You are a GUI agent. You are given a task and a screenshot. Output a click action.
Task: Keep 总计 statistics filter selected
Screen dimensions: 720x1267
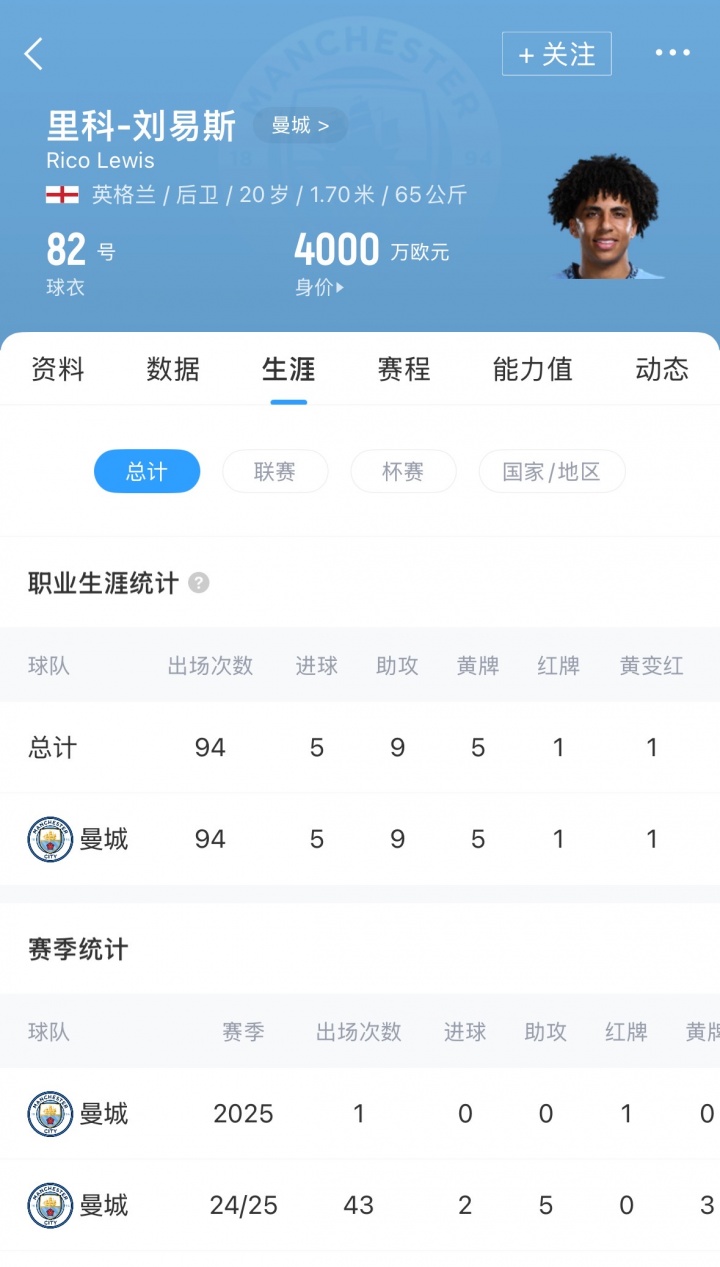[x=147, y=471]
